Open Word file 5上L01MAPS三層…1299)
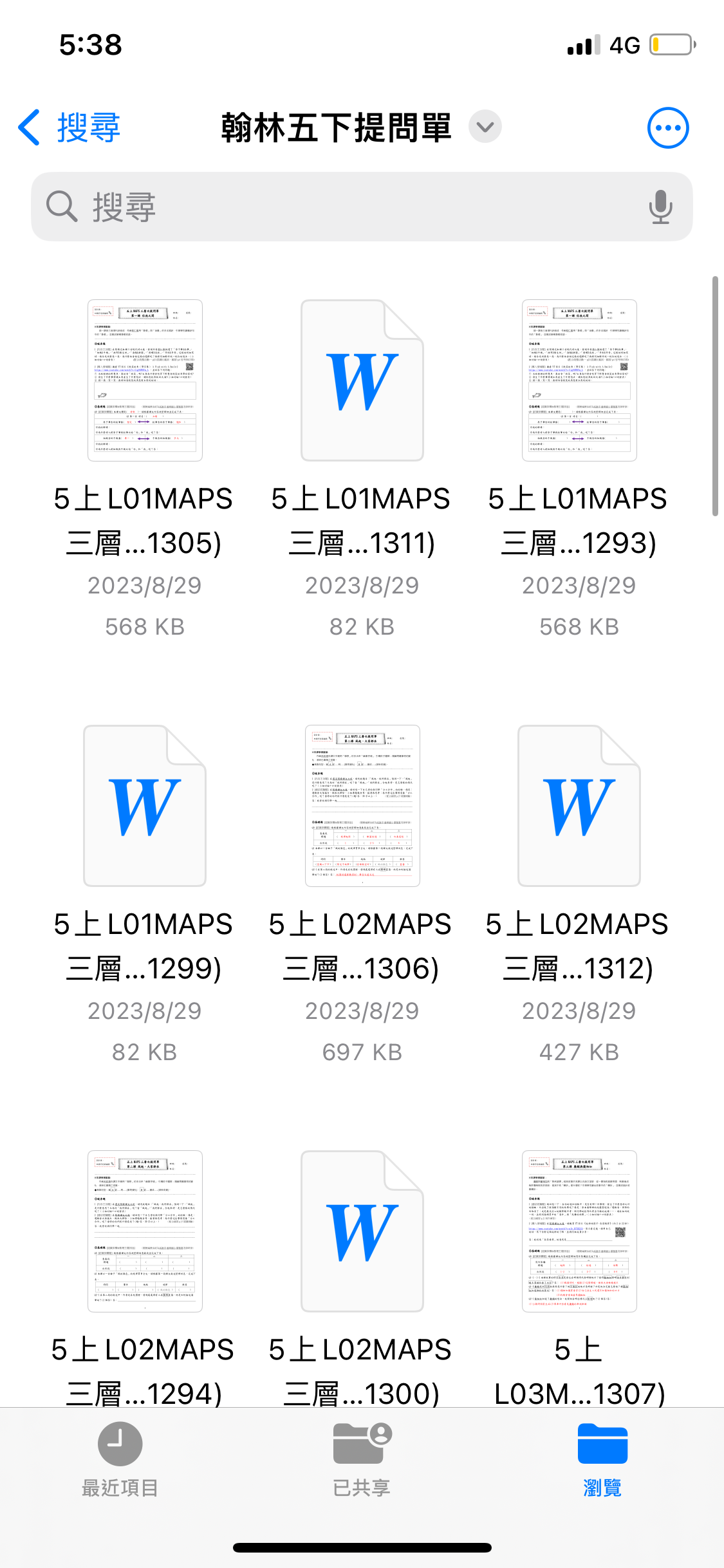 click(145, 806)
